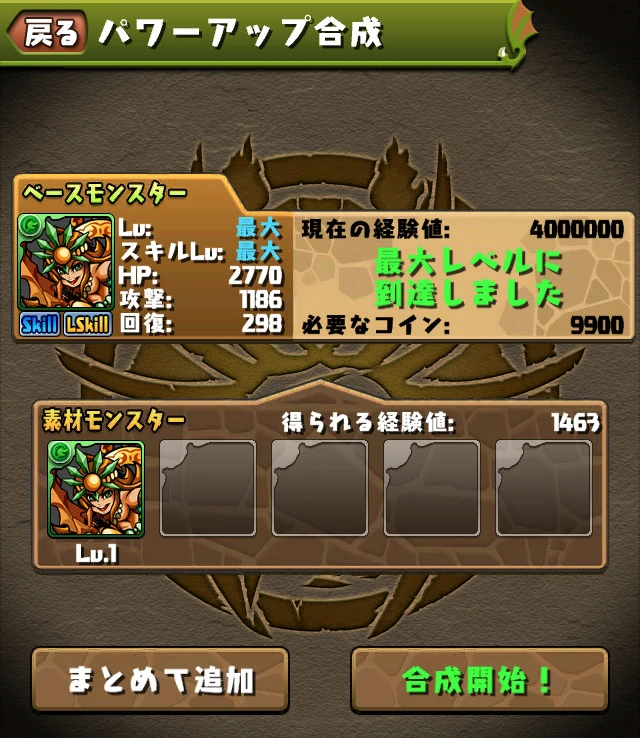
Task: Start fusion with 合成開始！
Action: pos(479,680)
